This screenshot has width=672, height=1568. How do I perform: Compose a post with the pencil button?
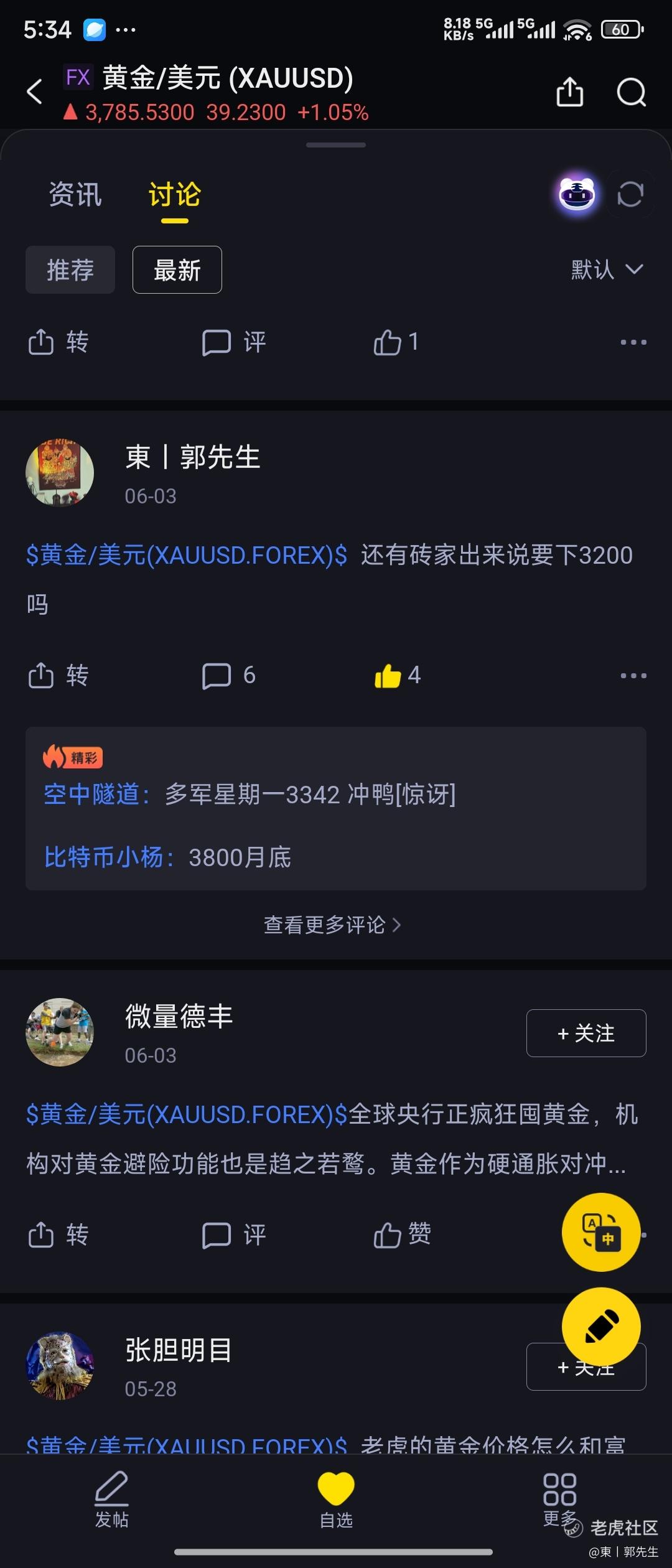click(x=600, y=1327)
